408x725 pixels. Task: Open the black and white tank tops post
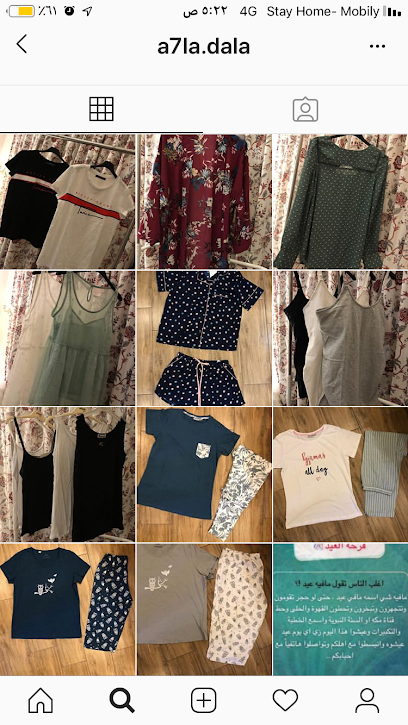68,474
